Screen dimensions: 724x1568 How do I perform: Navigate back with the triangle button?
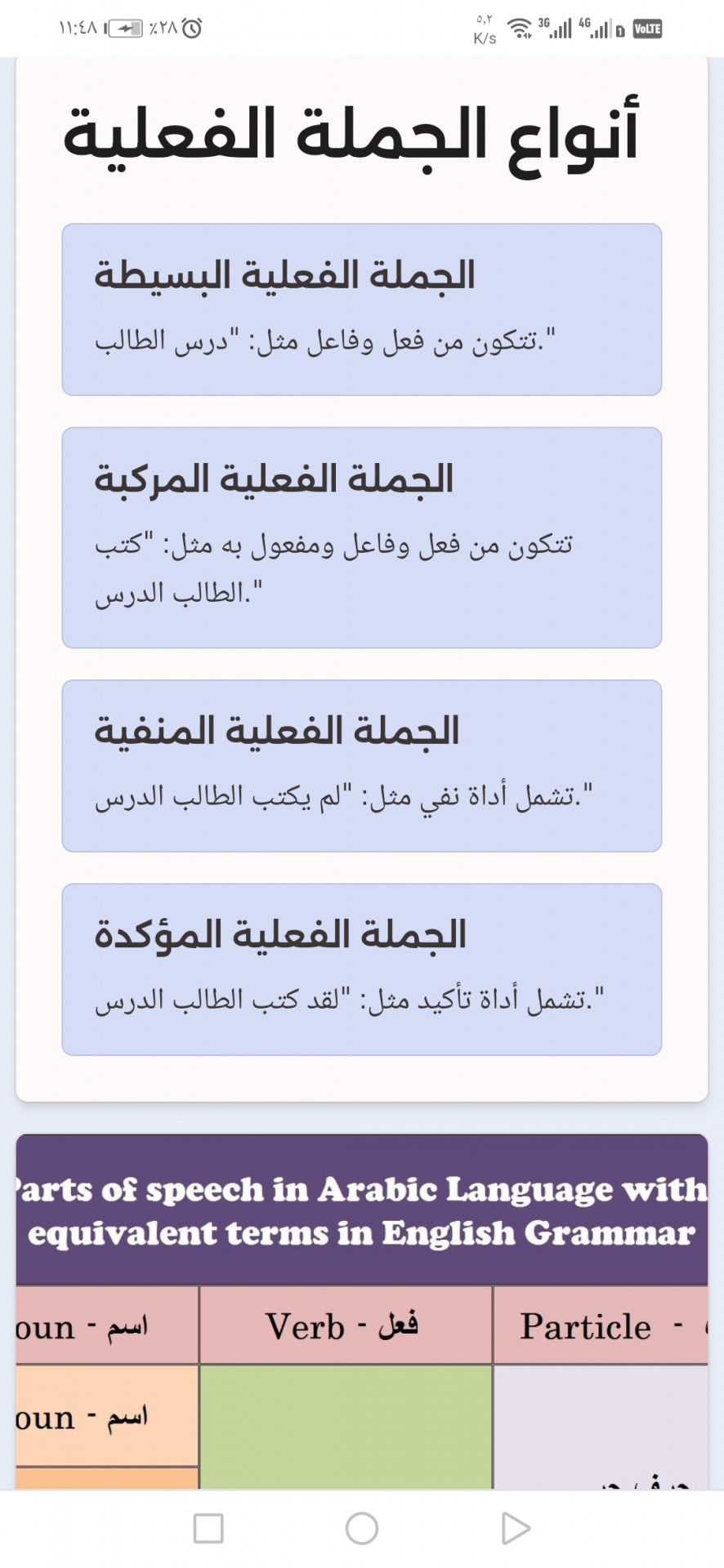click(x=515, y=1528)
